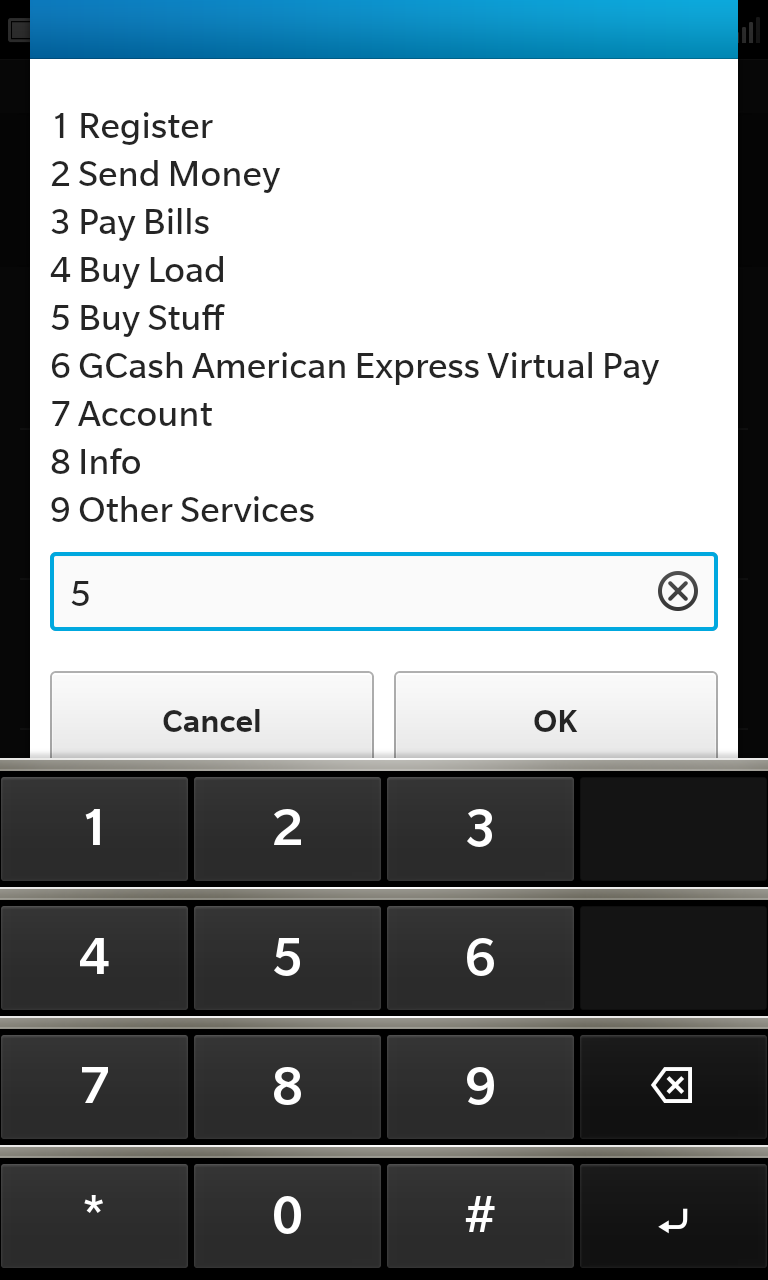Screen dimensions: 768x1280
Task: Cancel the USSD dialog
Action: (212, 716)
